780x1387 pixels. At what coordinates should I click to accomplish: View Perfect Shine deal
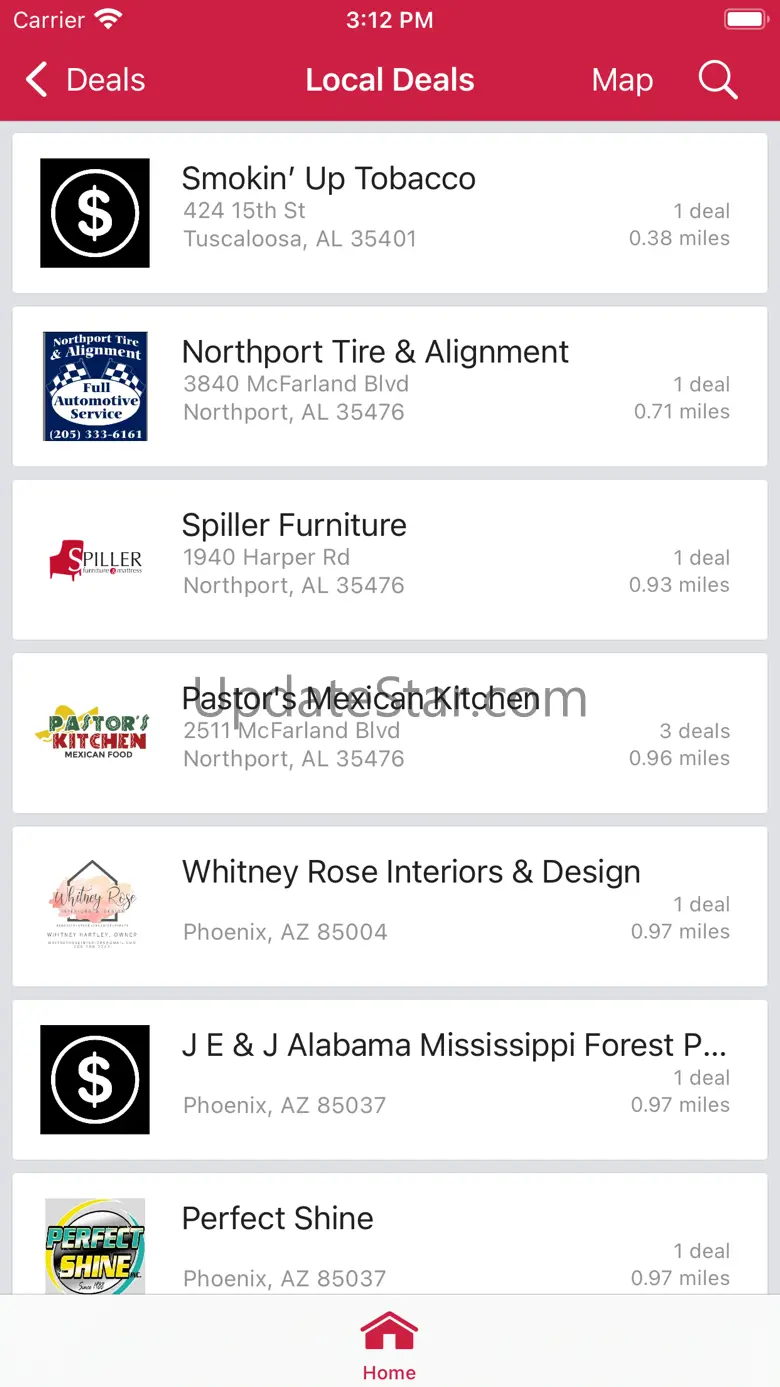coord(390,1235)
